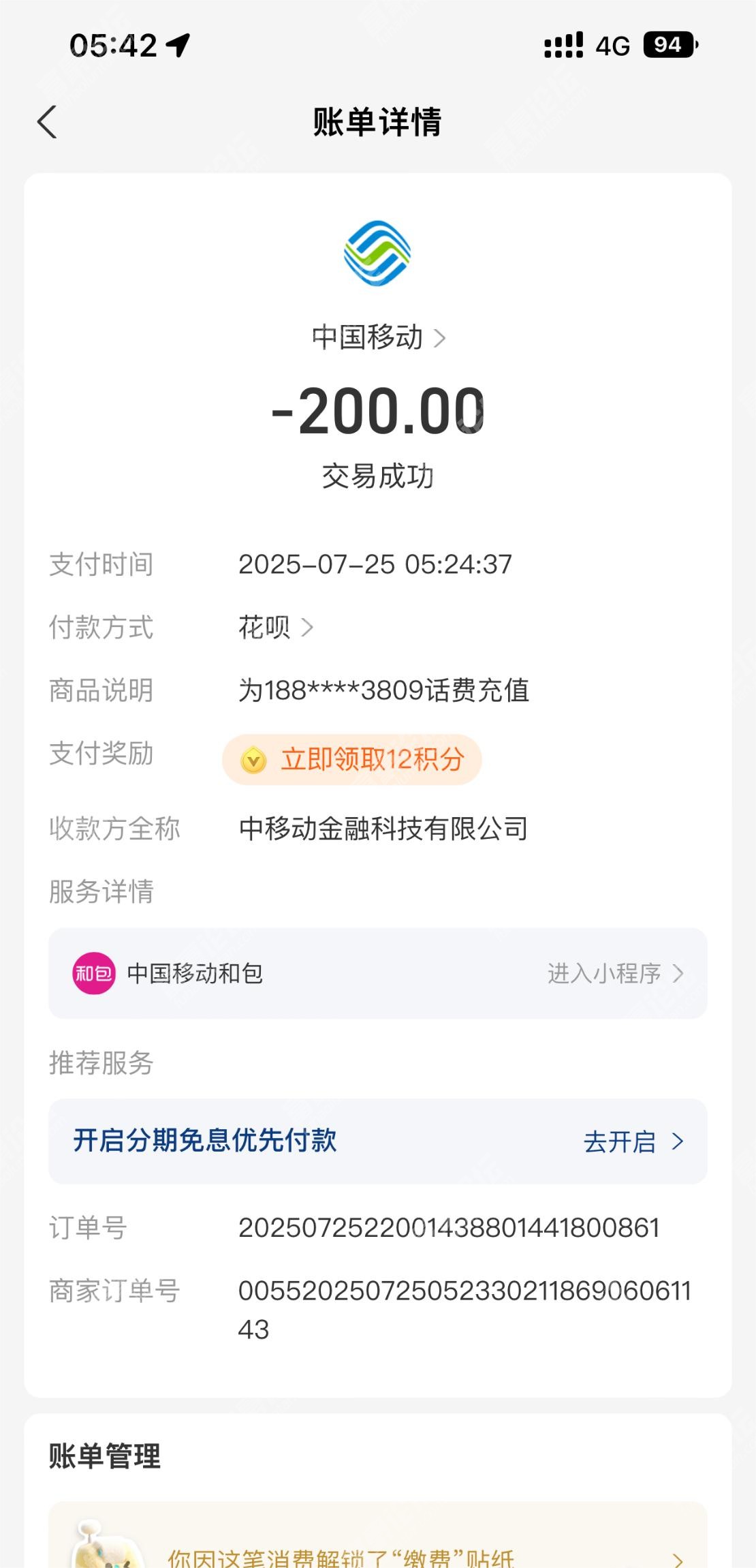Go back from the bill details page

46,123
